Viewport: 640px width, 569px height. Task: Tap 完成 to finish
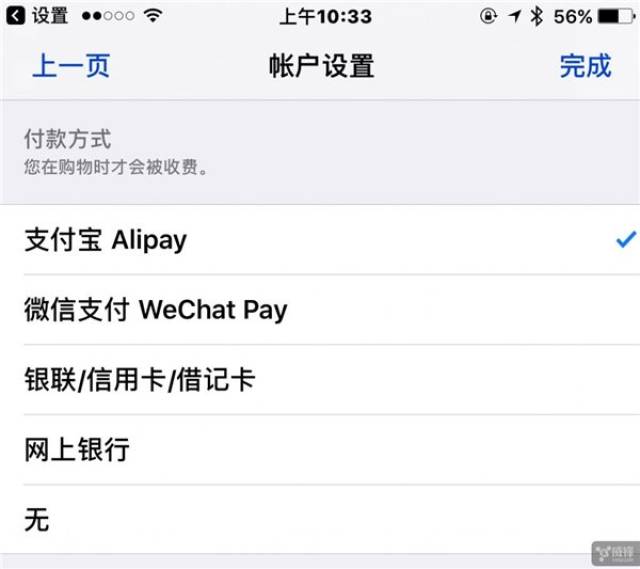pos(585,66)
